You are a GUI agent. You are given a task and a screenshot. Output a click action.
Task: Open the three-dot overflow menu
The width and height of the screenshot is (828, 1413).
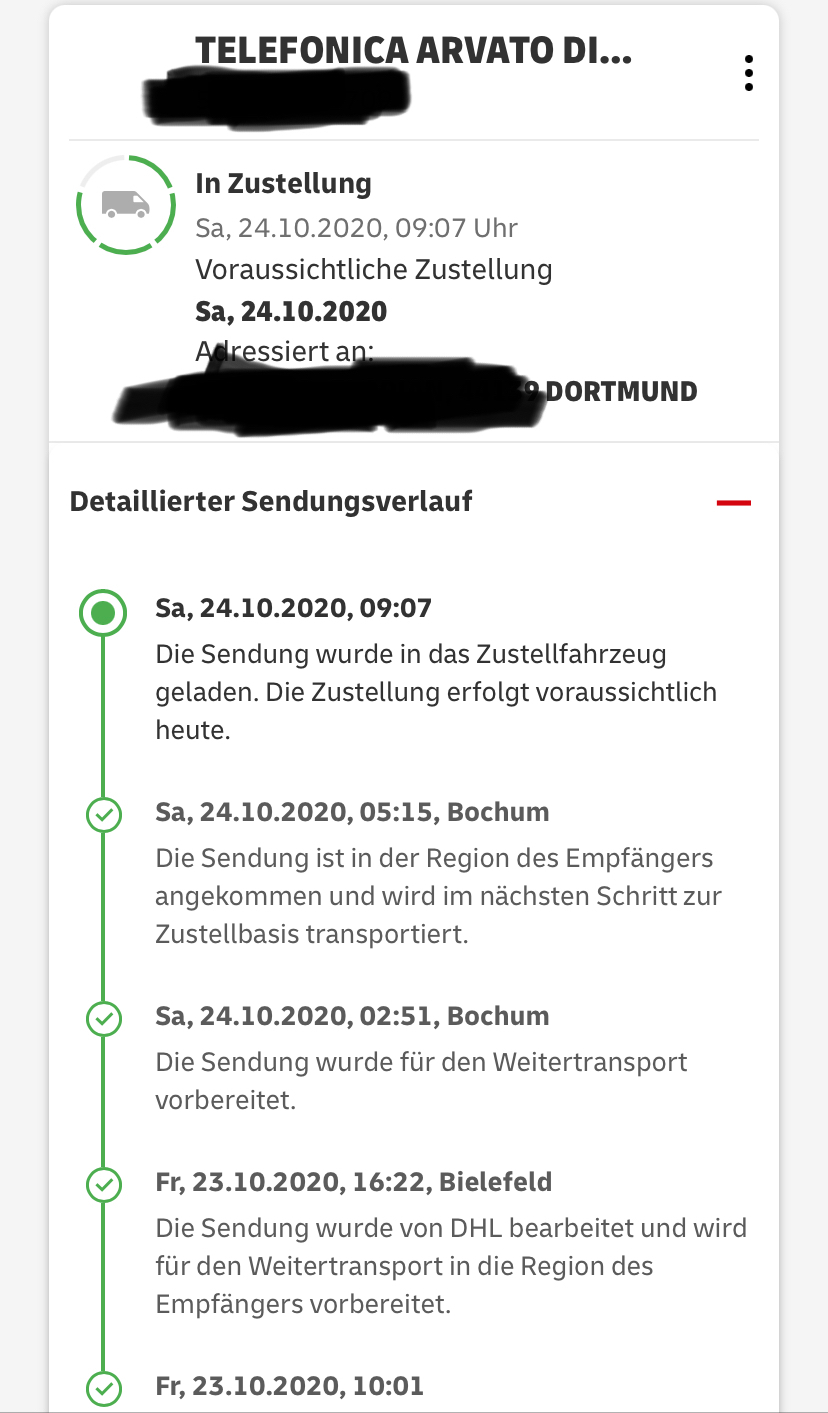click(748, 73)
